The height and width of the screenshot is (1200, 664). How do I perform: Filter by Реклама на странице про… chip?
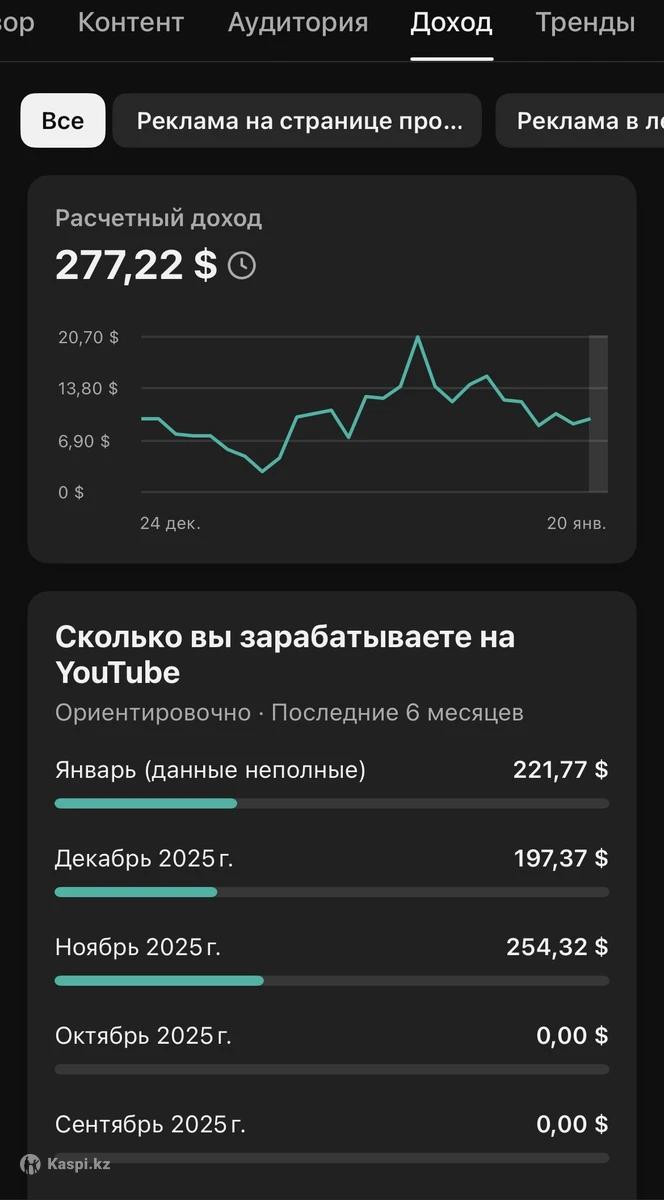pos(298,121)
